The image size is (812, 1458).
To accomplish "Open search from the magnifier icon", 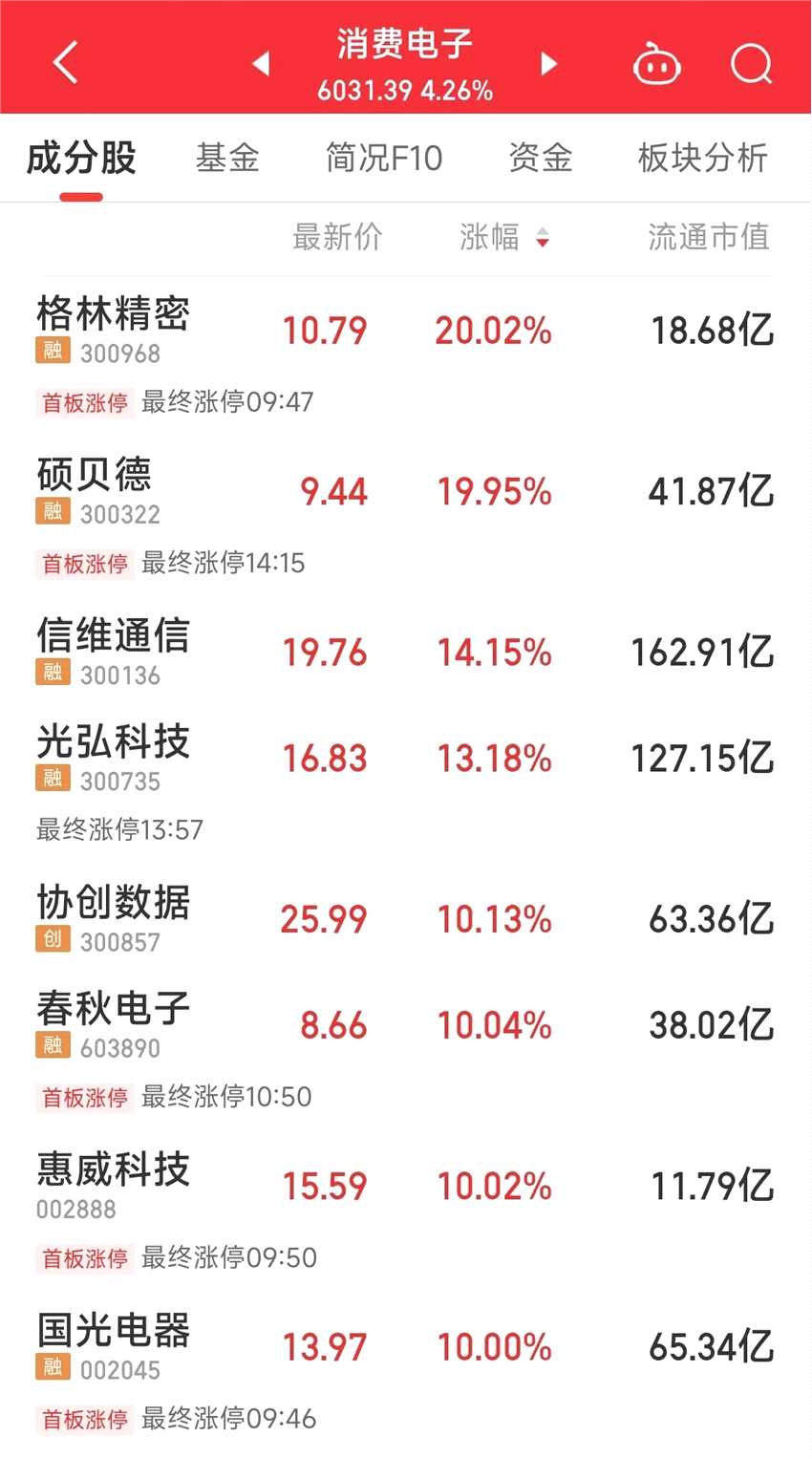I will 751,64.
